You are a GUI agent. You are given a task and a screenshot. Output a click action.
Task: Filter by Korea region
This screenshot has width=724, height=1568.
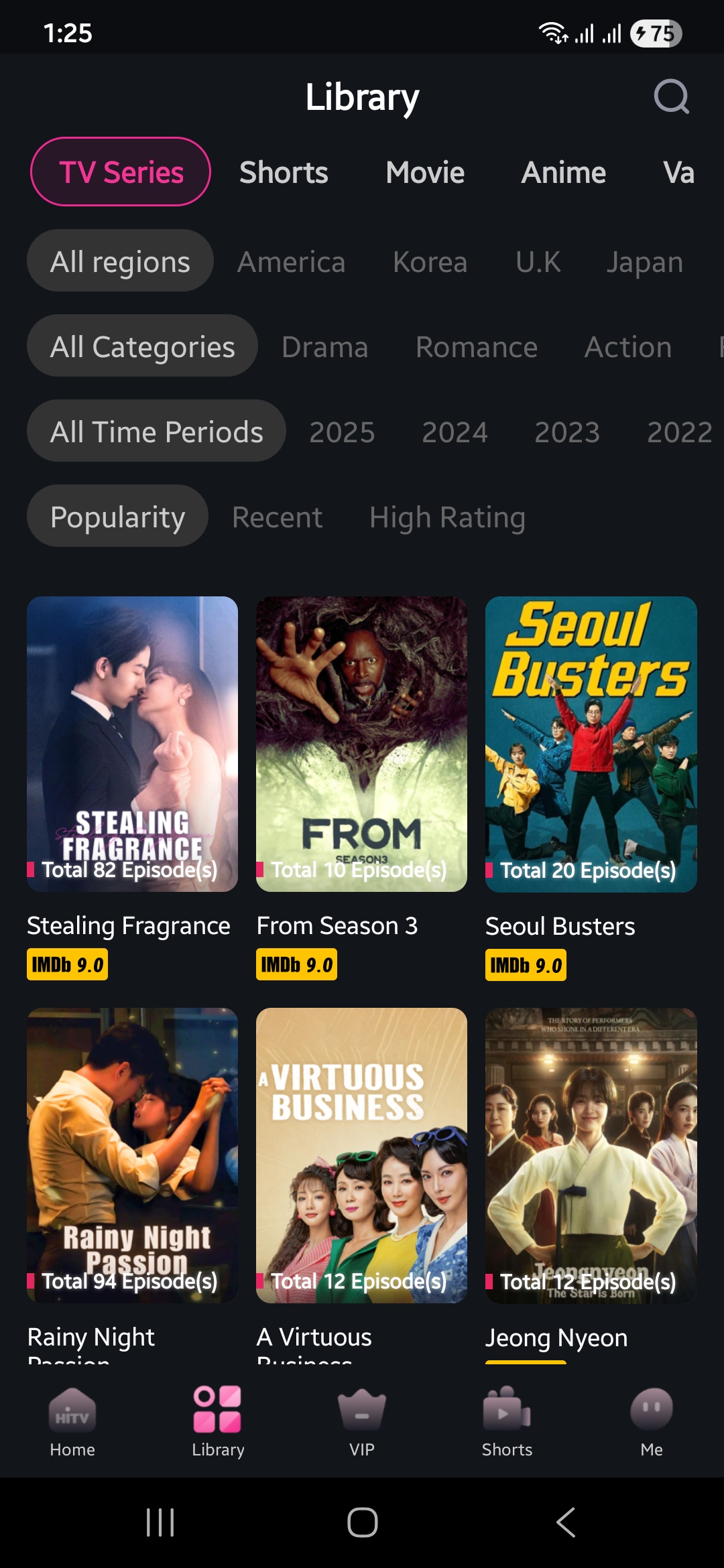click(x=430, y=262)
